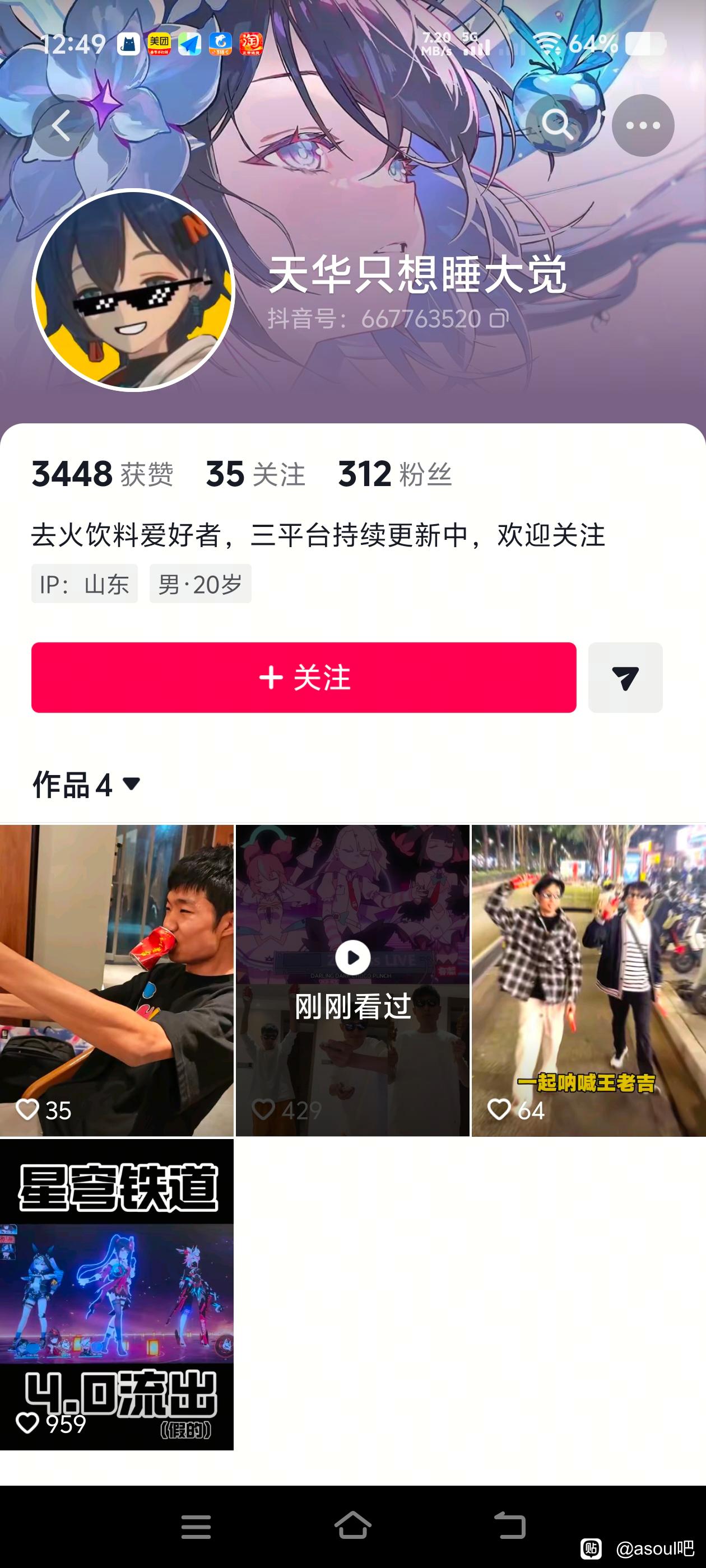
Task: Send a private message via the arrow button
Action: tap(625, 677)
